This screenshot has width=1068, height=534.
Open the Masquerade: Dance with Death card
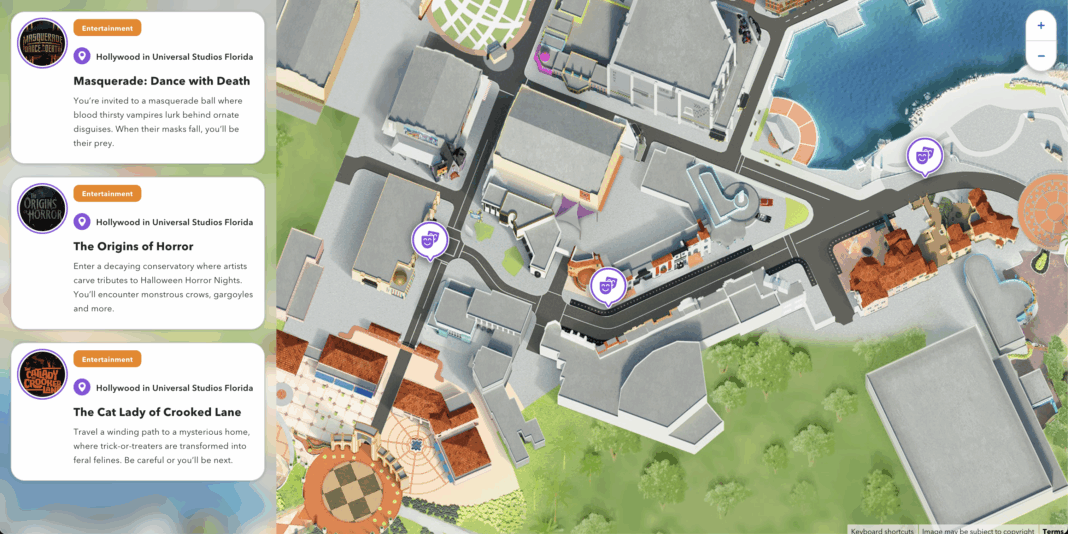(161, 81)
